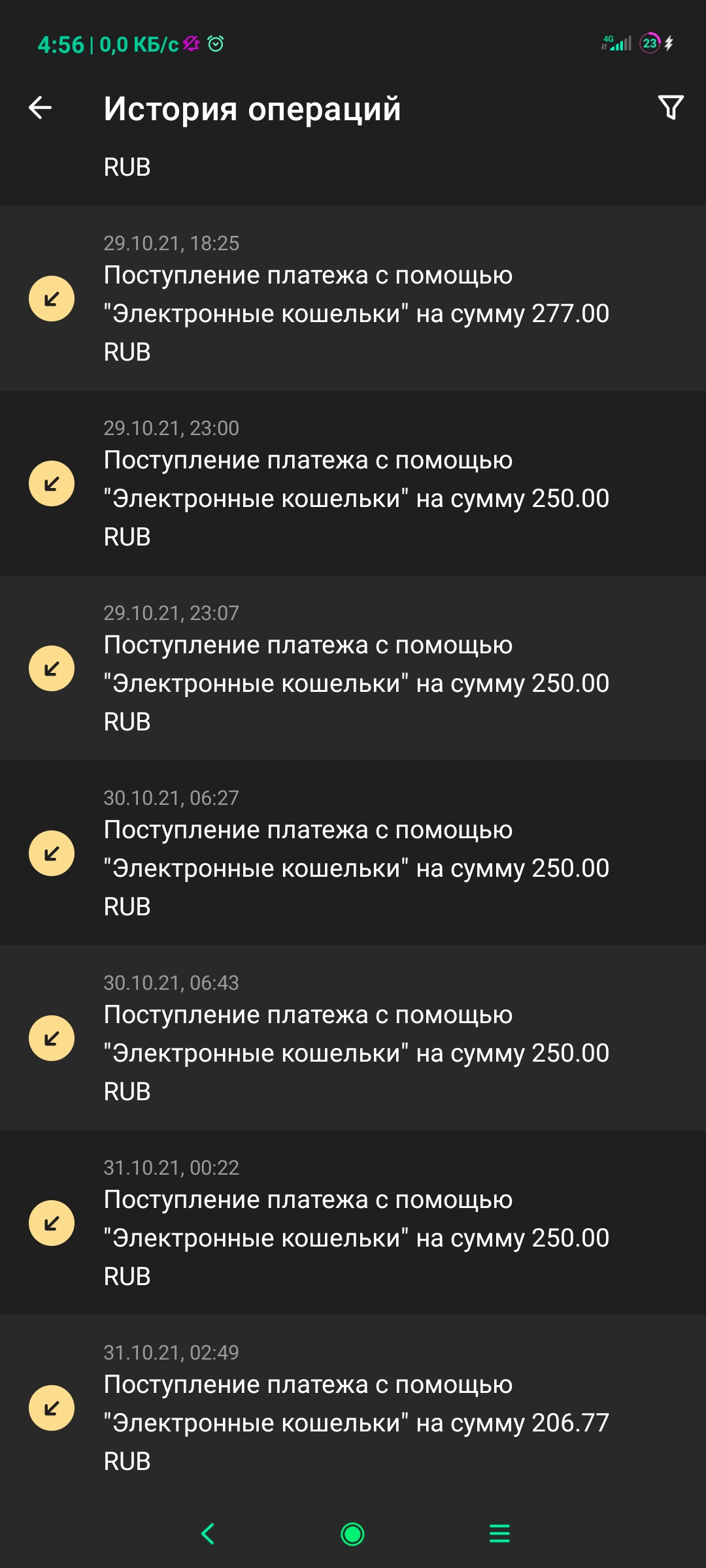Open the 29.10.21, 18:25 payment of 277.00 RUB
Image resolution: width=706 pixels, height=1568 pixels.
353,299
